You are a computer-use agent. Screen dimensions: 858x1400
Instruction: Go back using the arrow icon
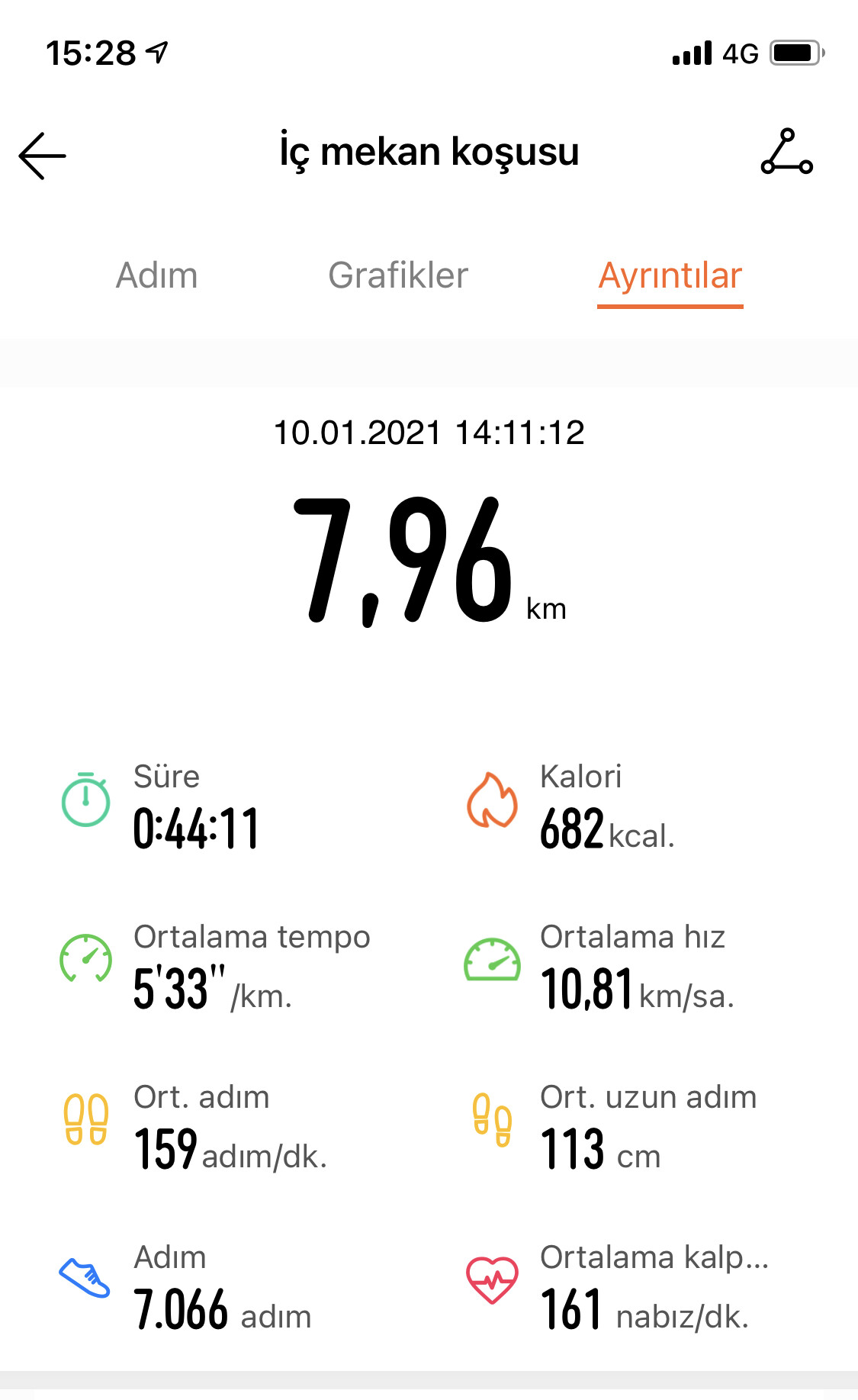43,156
